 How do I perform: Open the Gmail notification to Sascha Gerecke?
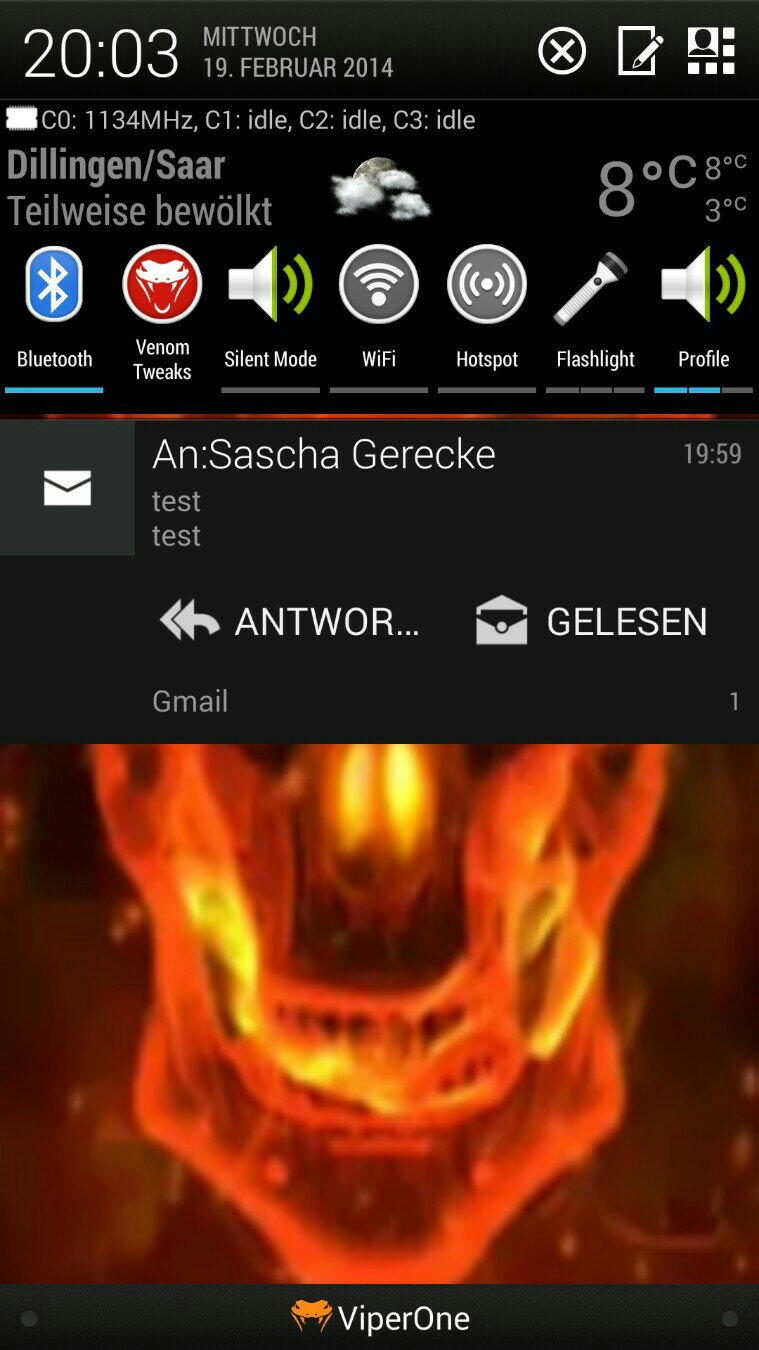click(379, 488)
